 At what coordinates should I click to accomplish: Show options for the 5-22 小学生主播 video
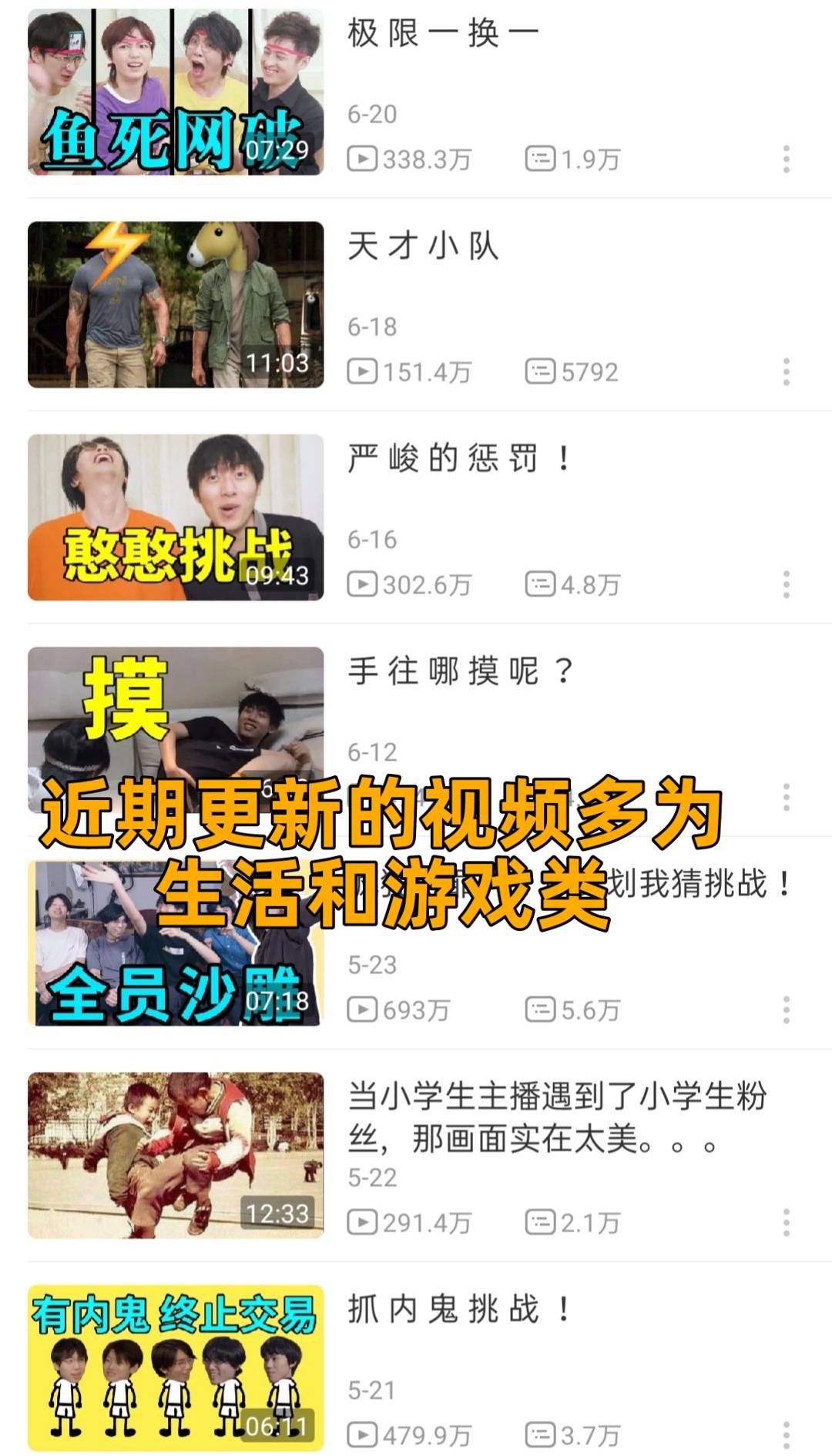(786, 1223)
